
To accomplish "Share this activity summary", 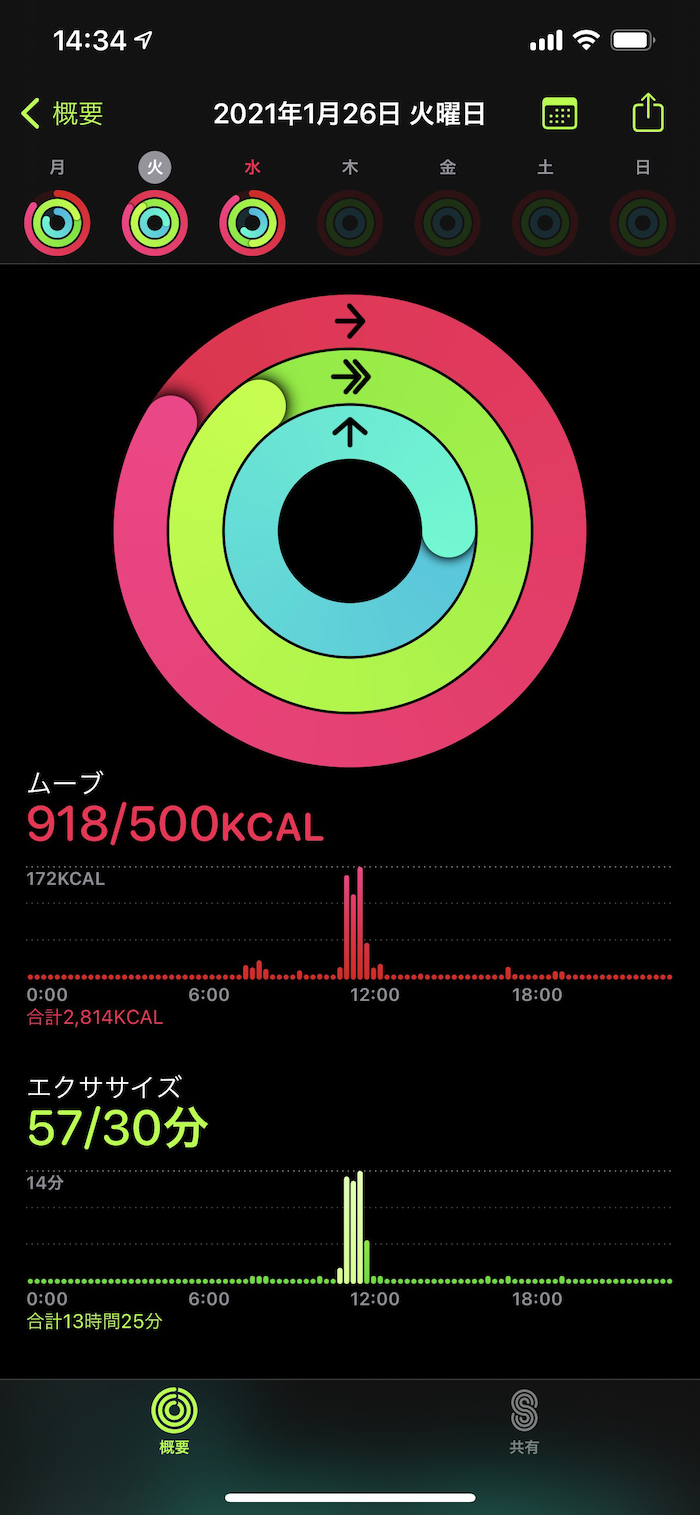I will tap(648, 112).
